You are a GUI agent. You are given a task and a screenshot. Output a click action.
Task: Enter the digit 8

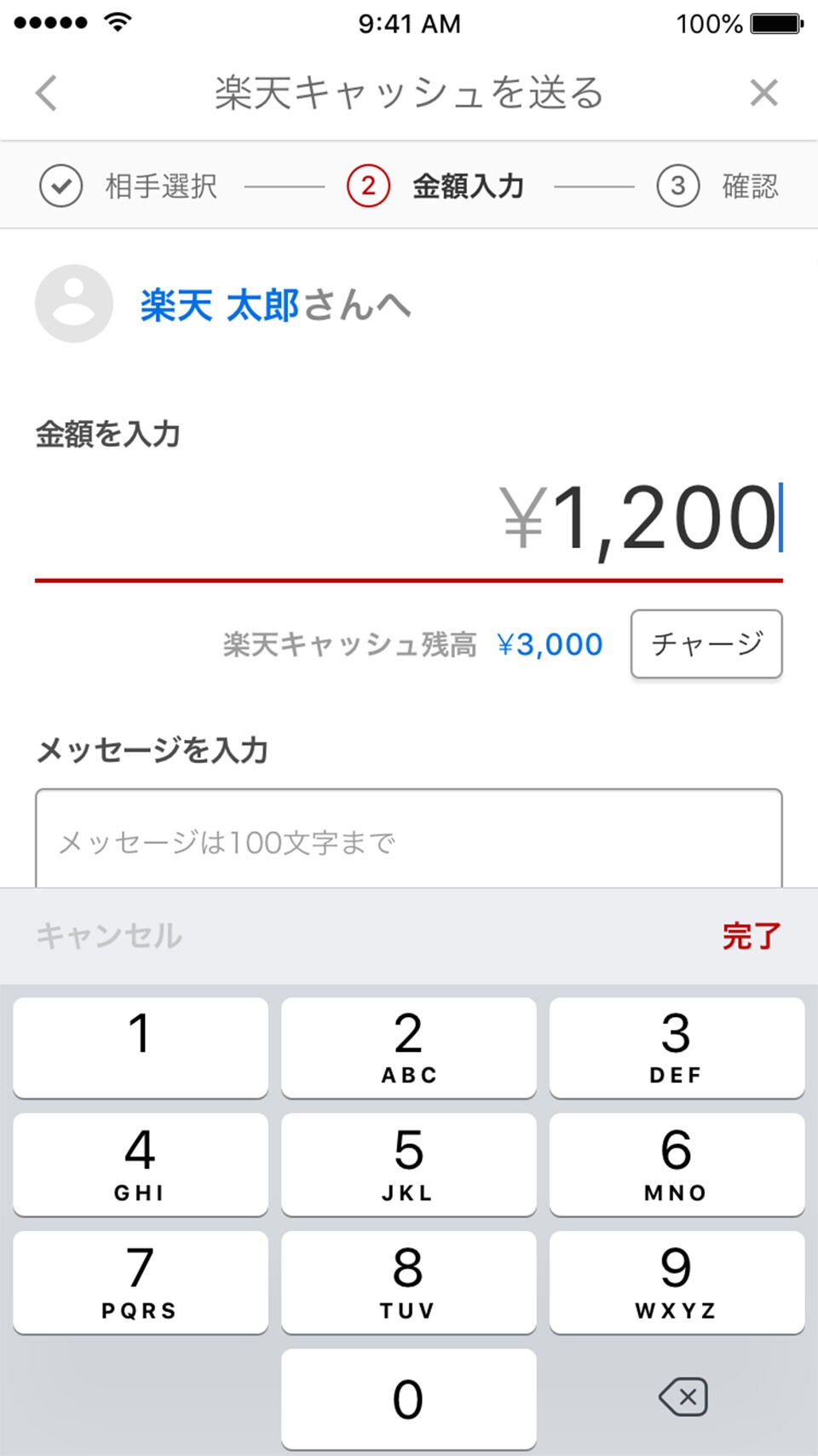pyautogui.click(x=409, y=1281)
